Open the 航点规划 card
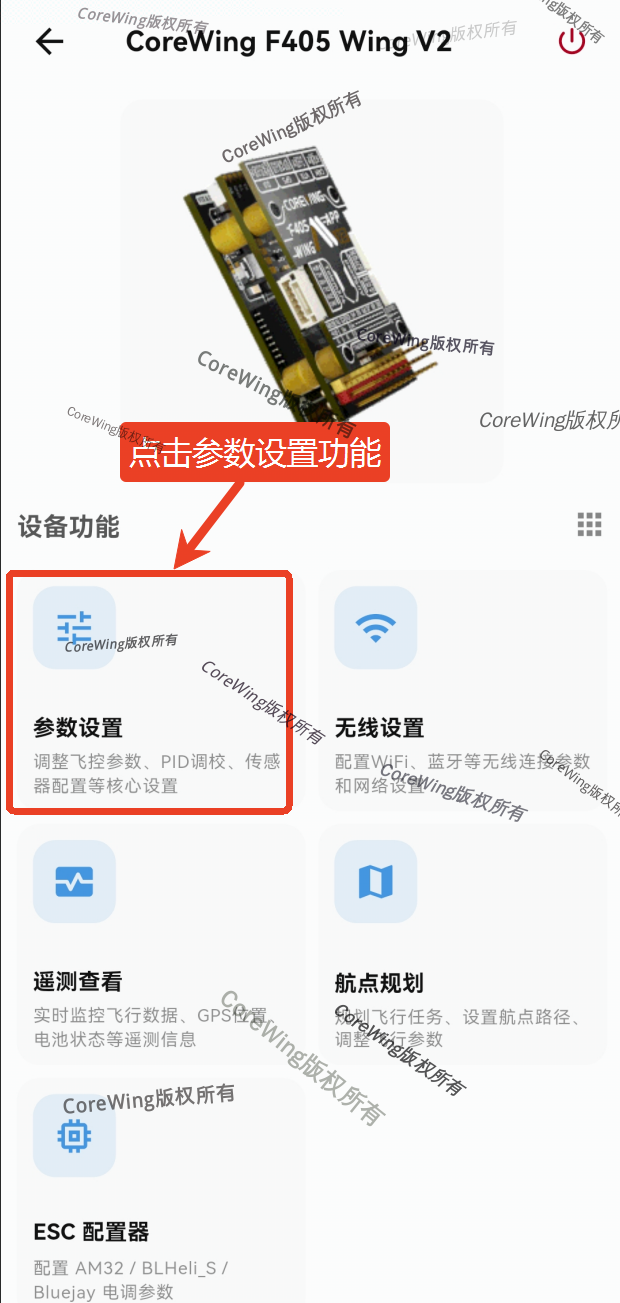 462,945
